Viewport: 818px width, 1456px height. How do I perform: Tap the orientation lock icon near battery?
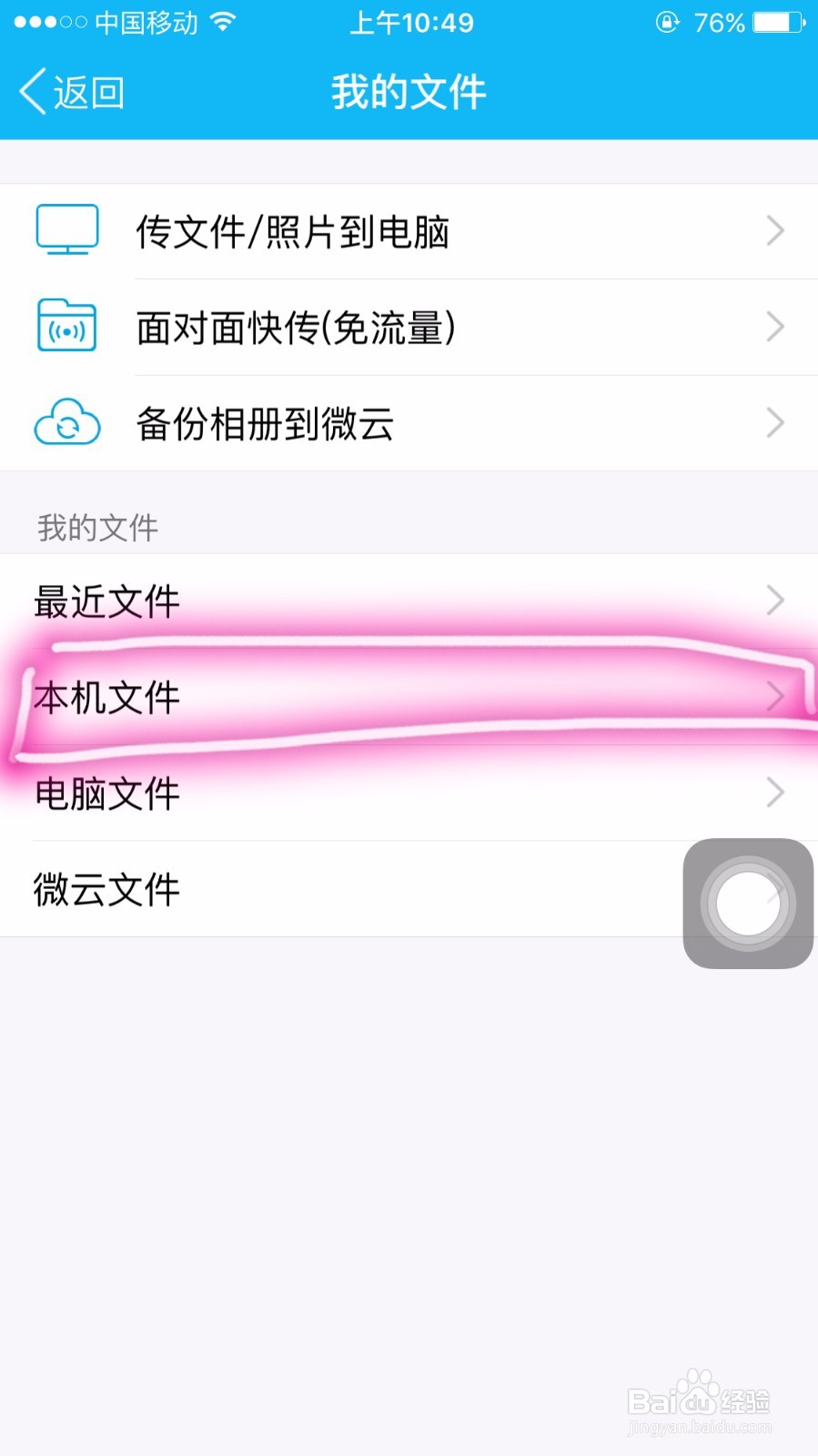[x=669, y=22]
